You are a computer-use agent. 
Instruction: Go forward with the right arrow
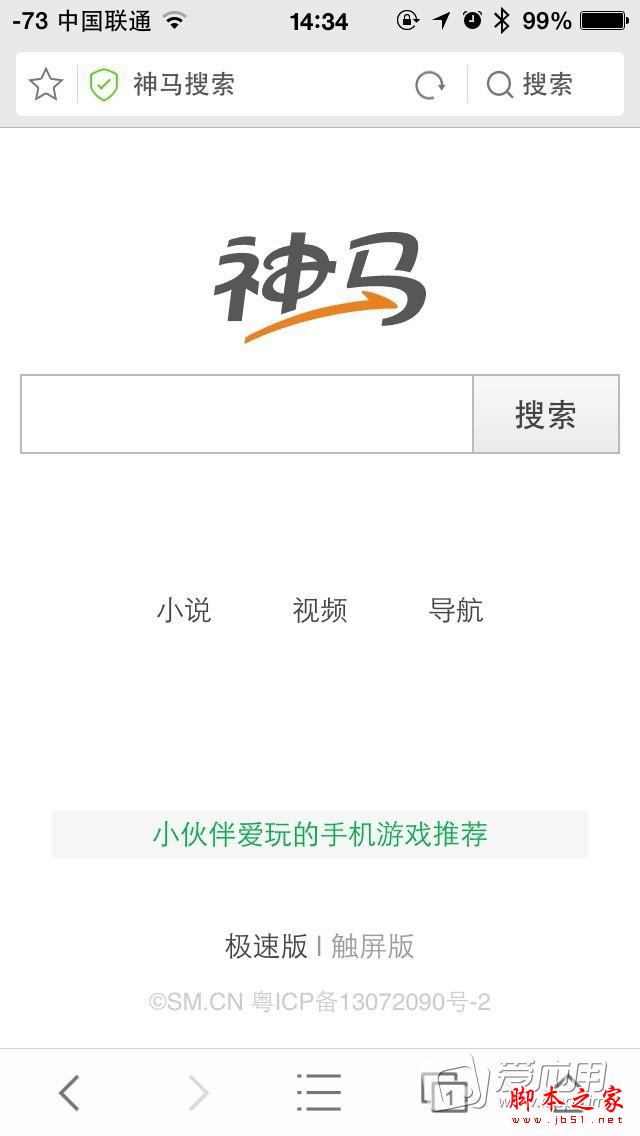199,1093
